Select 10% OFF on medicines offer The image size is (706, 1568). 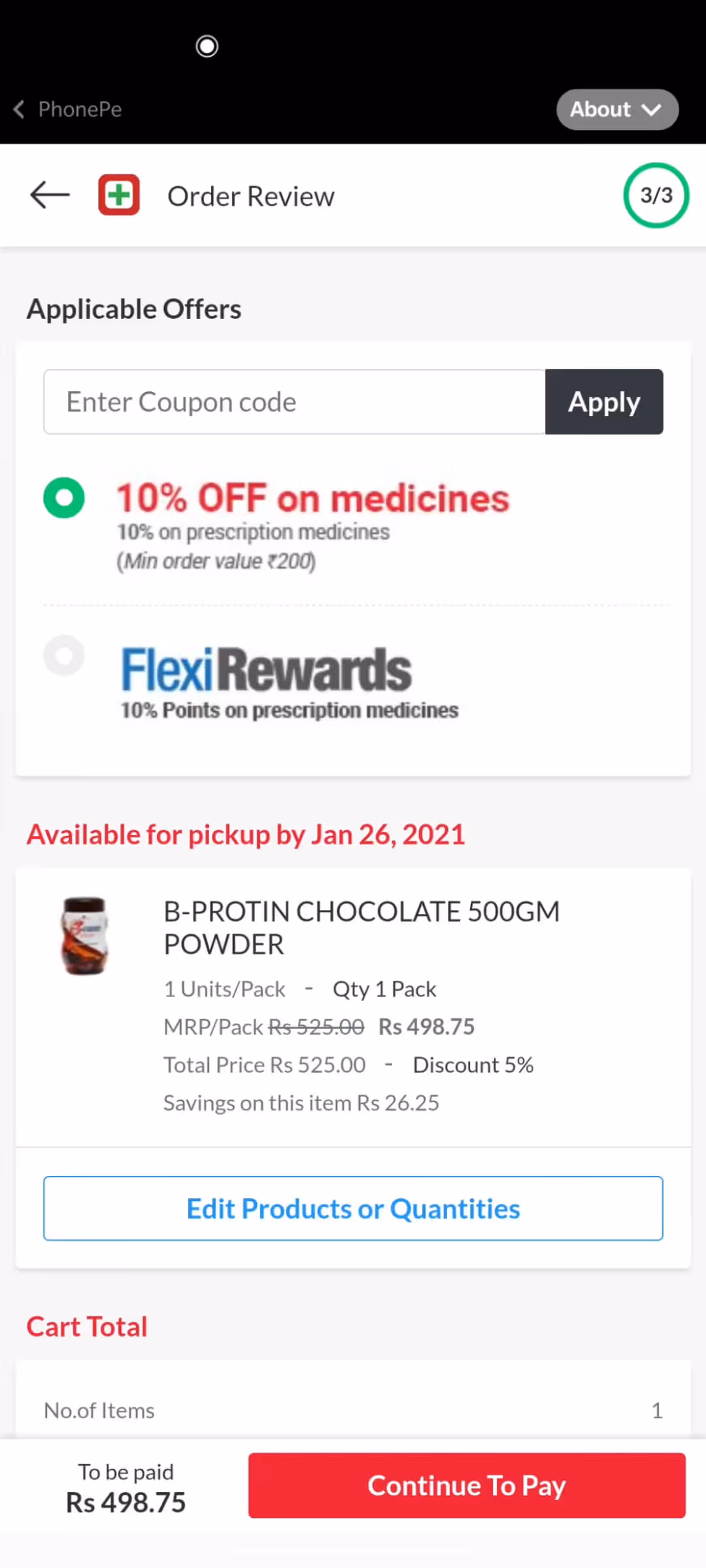click(x=64, y=498)
